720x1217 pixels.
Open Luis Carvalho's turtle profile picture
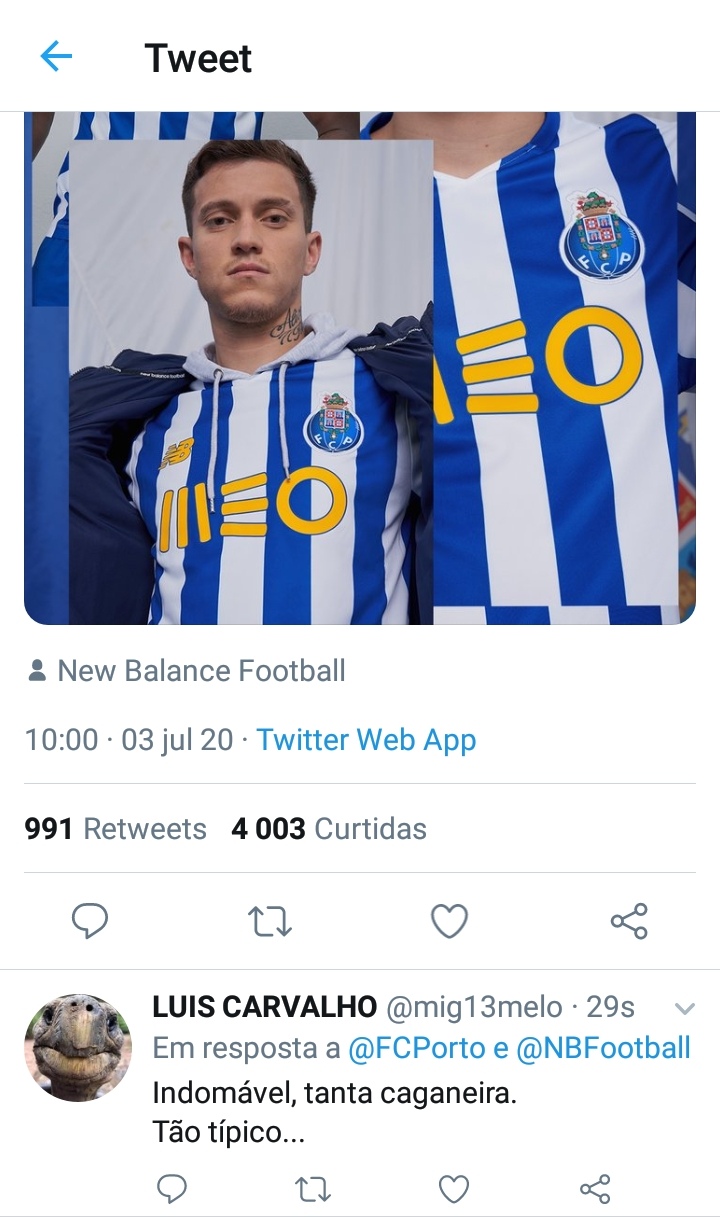pos(78,1047)
